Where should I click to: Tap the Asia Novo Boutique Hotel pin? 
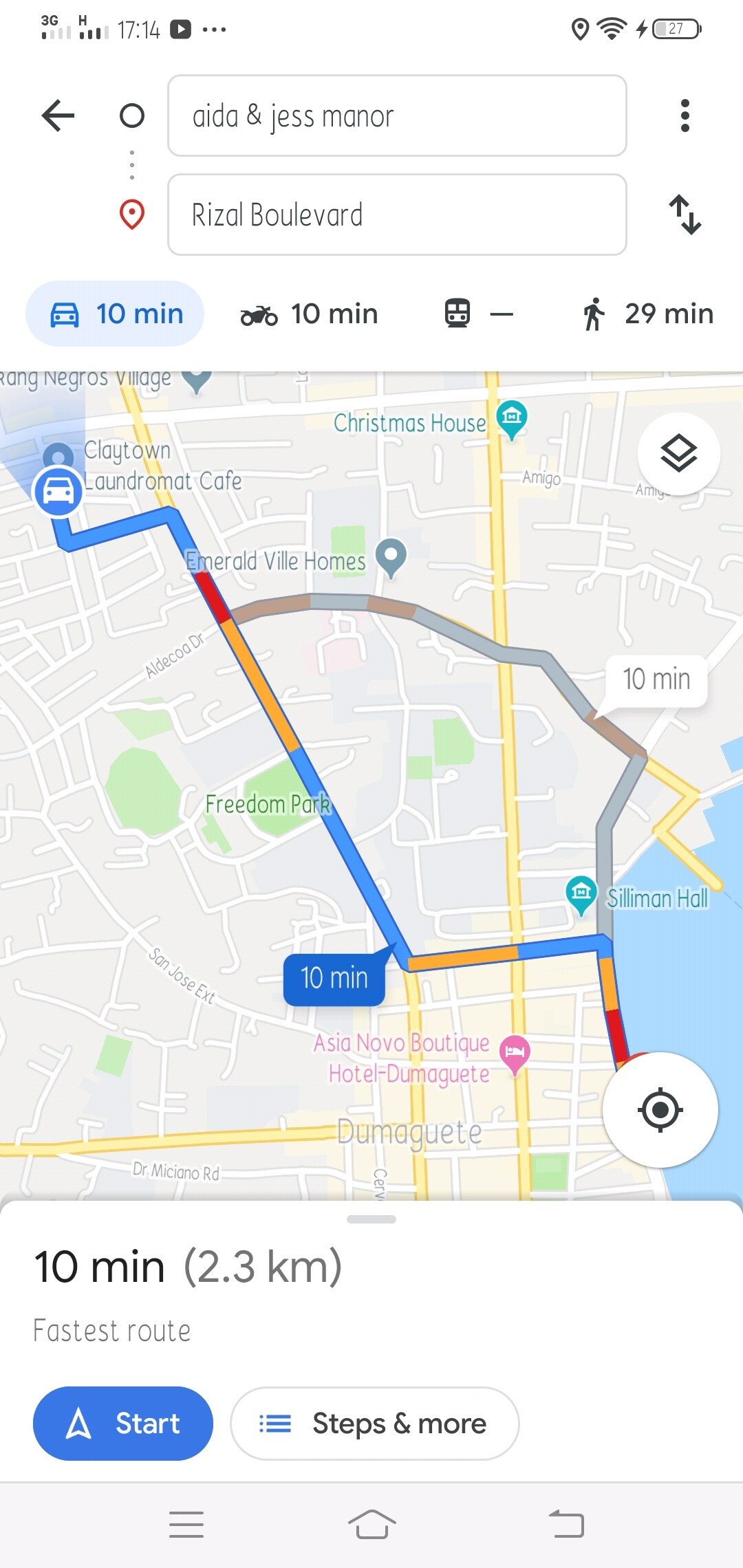click(x=515, y=1052)
